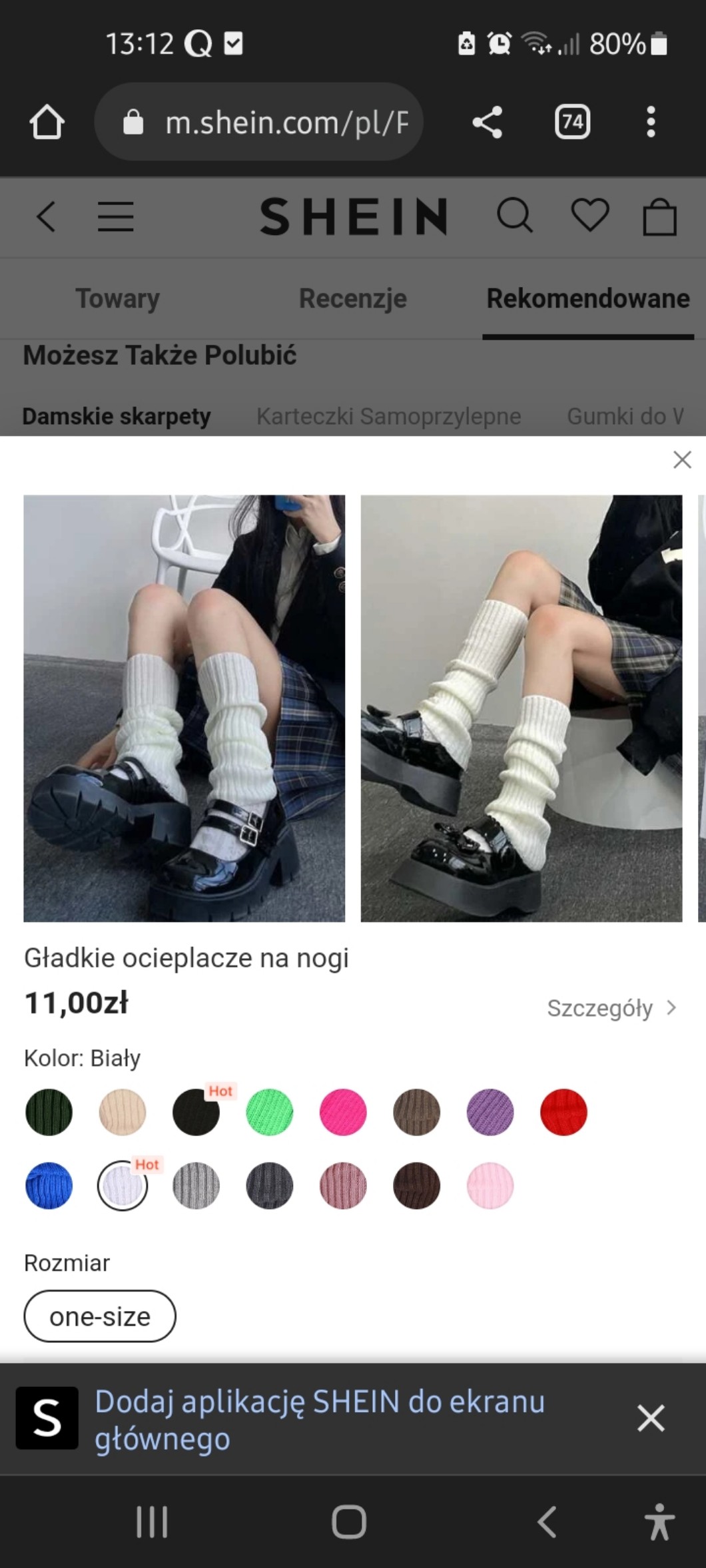Share this page from browser toolbar

tap(487, 122)
